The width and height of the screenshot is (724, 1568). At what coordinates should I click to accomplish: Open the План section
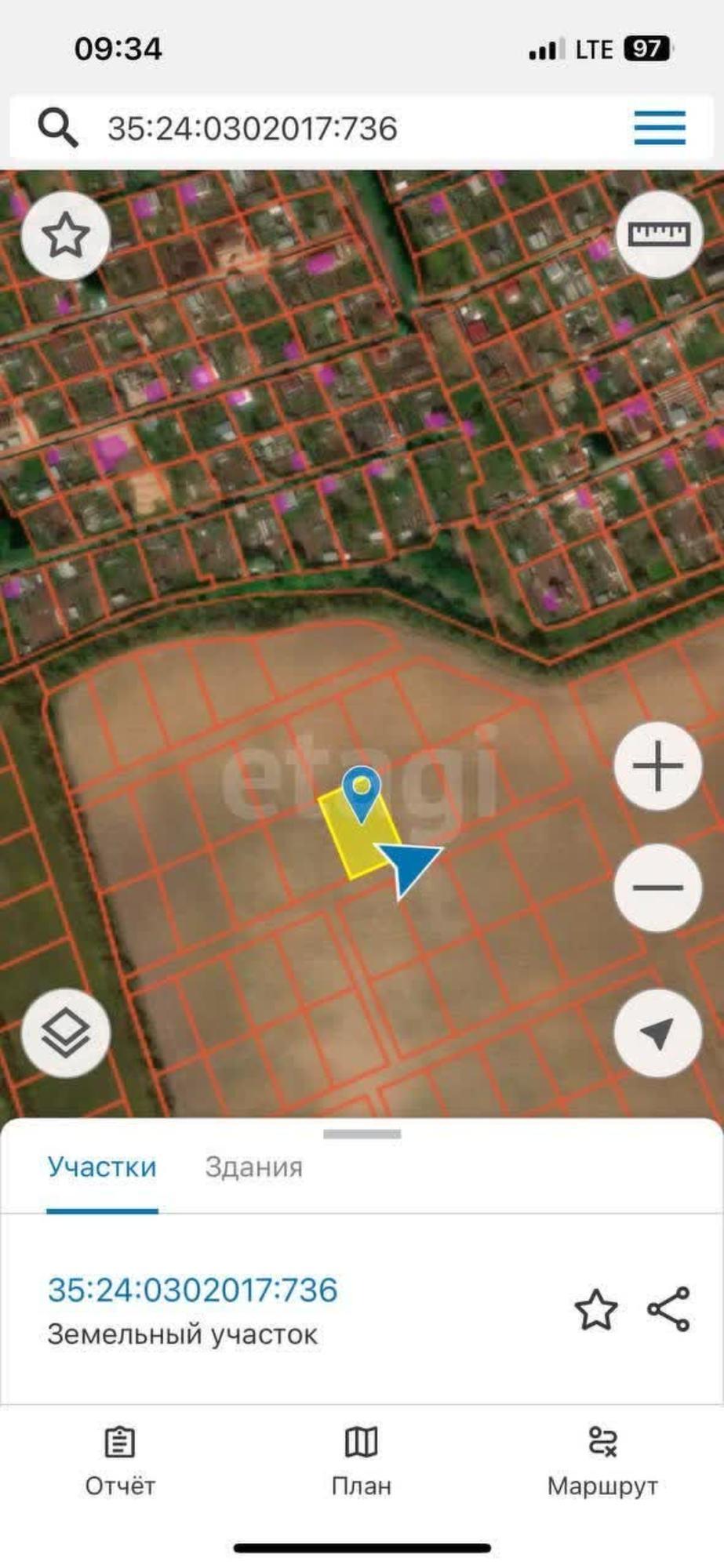tap(362, 1461)
